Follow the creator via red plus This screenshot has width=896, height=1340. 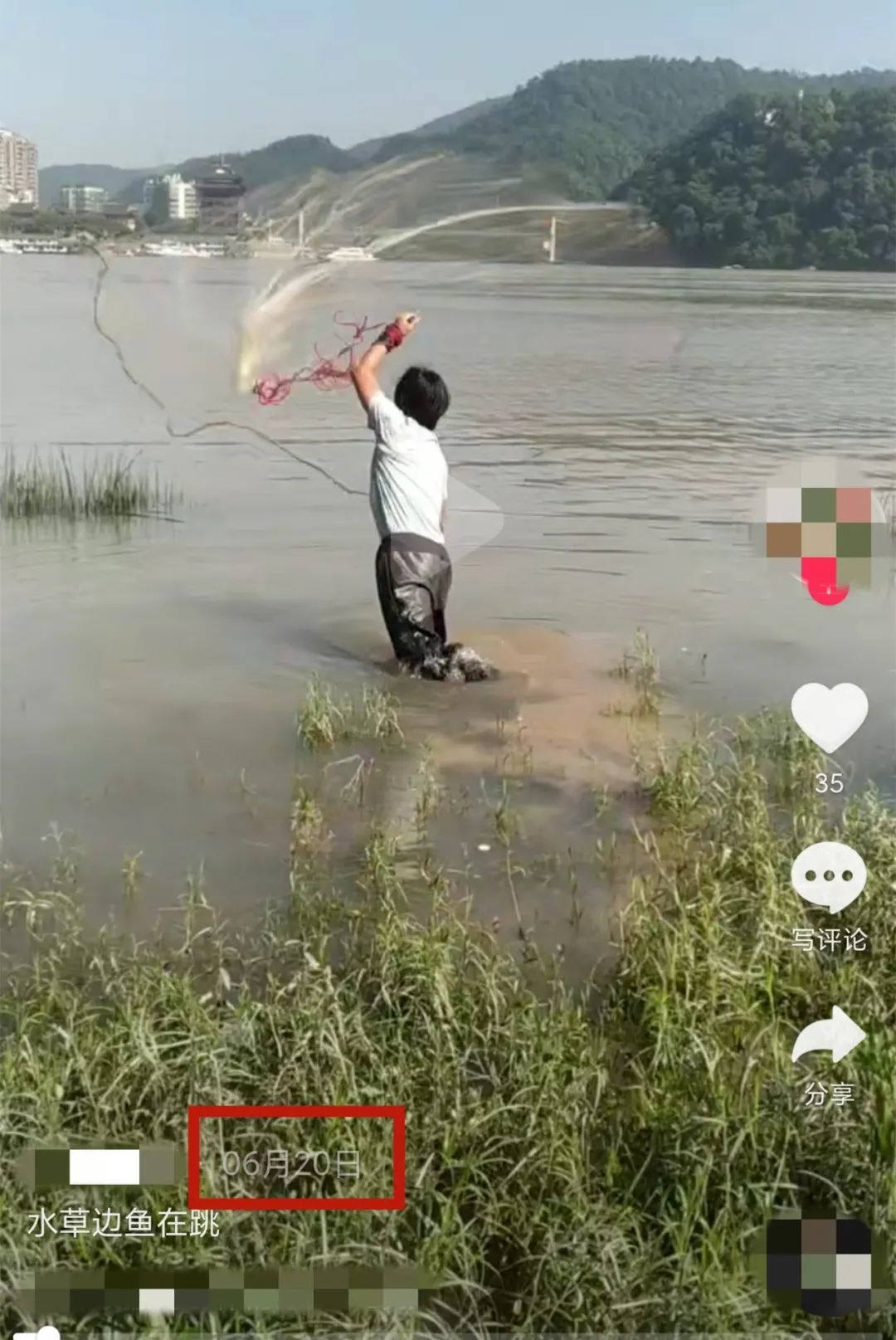826,585
